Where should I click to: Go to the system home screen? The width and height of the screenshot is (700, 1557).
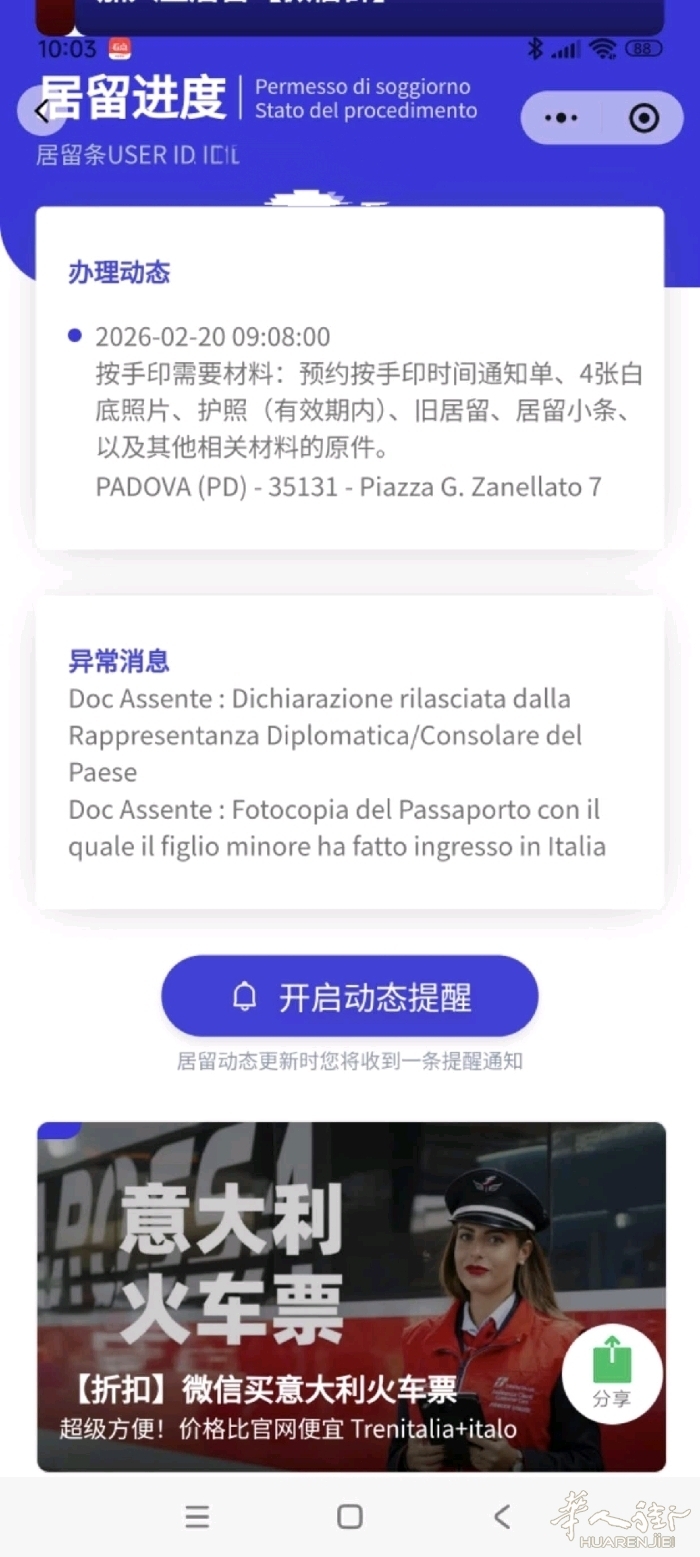[350, 1517]
